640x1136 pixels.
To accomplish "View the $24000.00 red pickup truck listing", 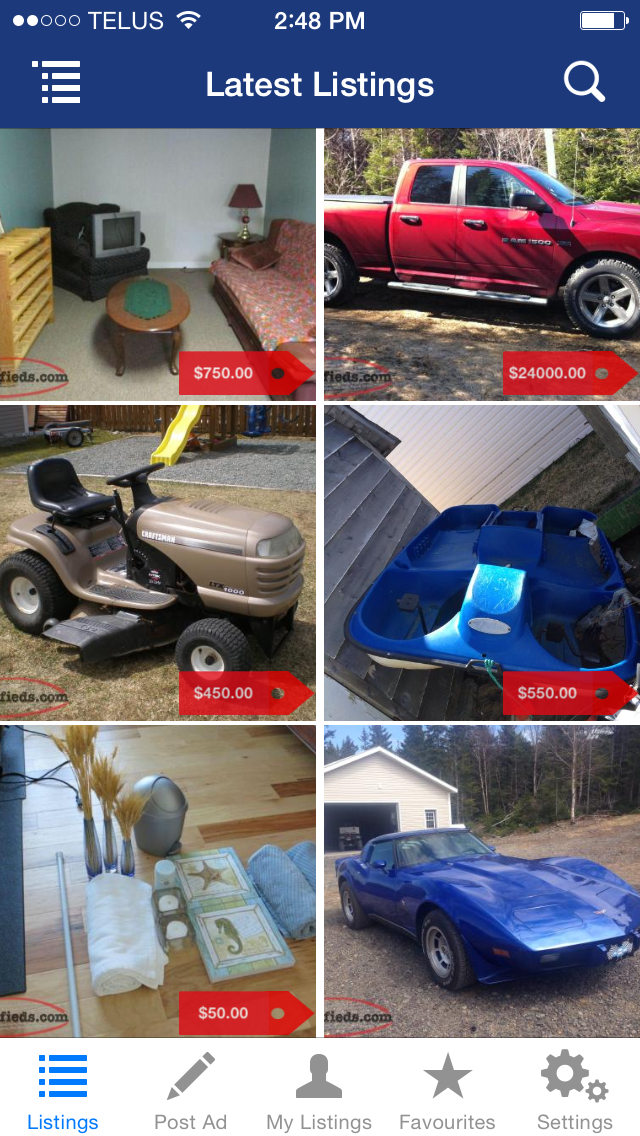I will [481, 264].
